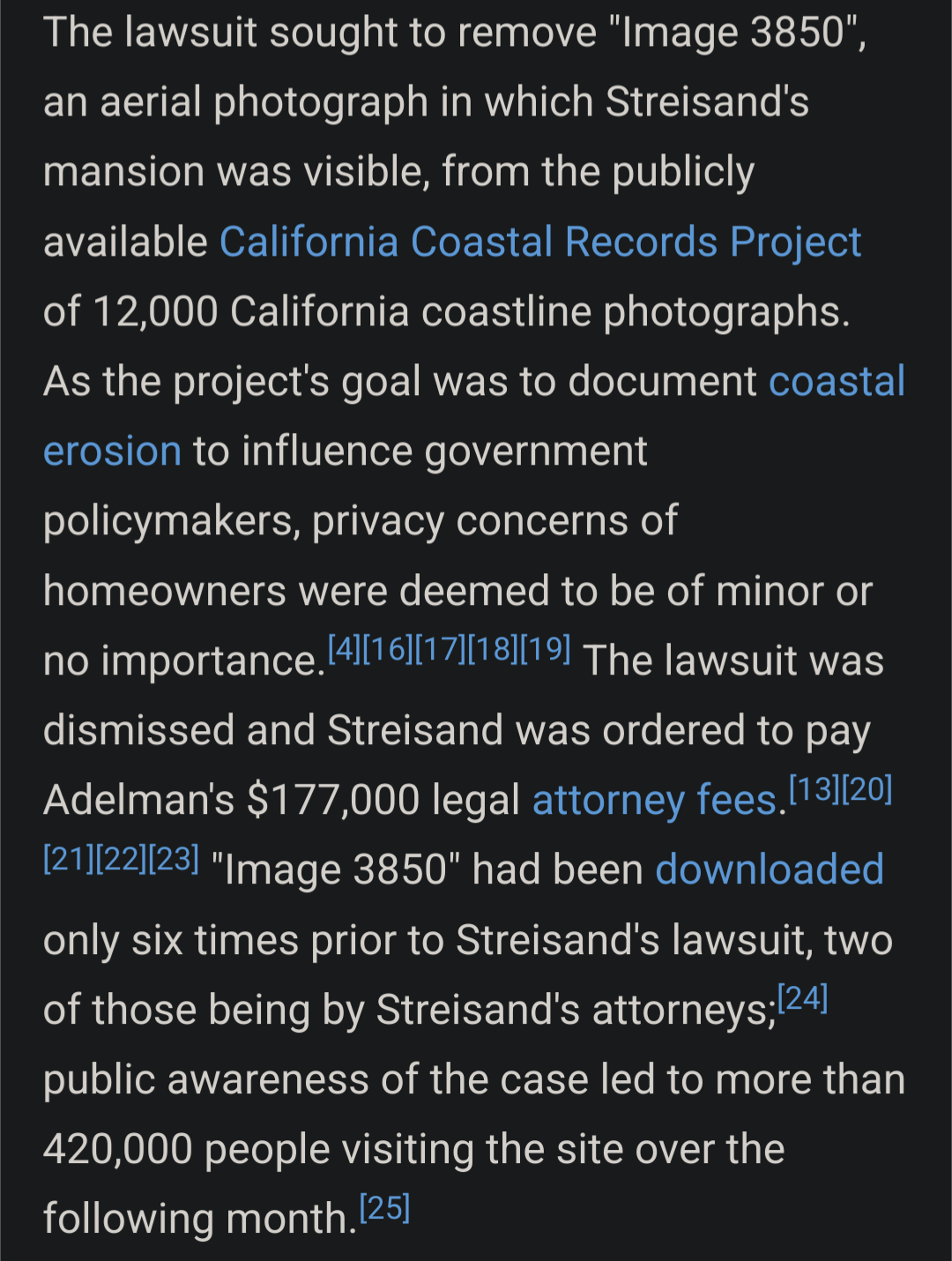The image size is (952, 1261).
Task: Open citation reference [23]
Action: point(174,859)
